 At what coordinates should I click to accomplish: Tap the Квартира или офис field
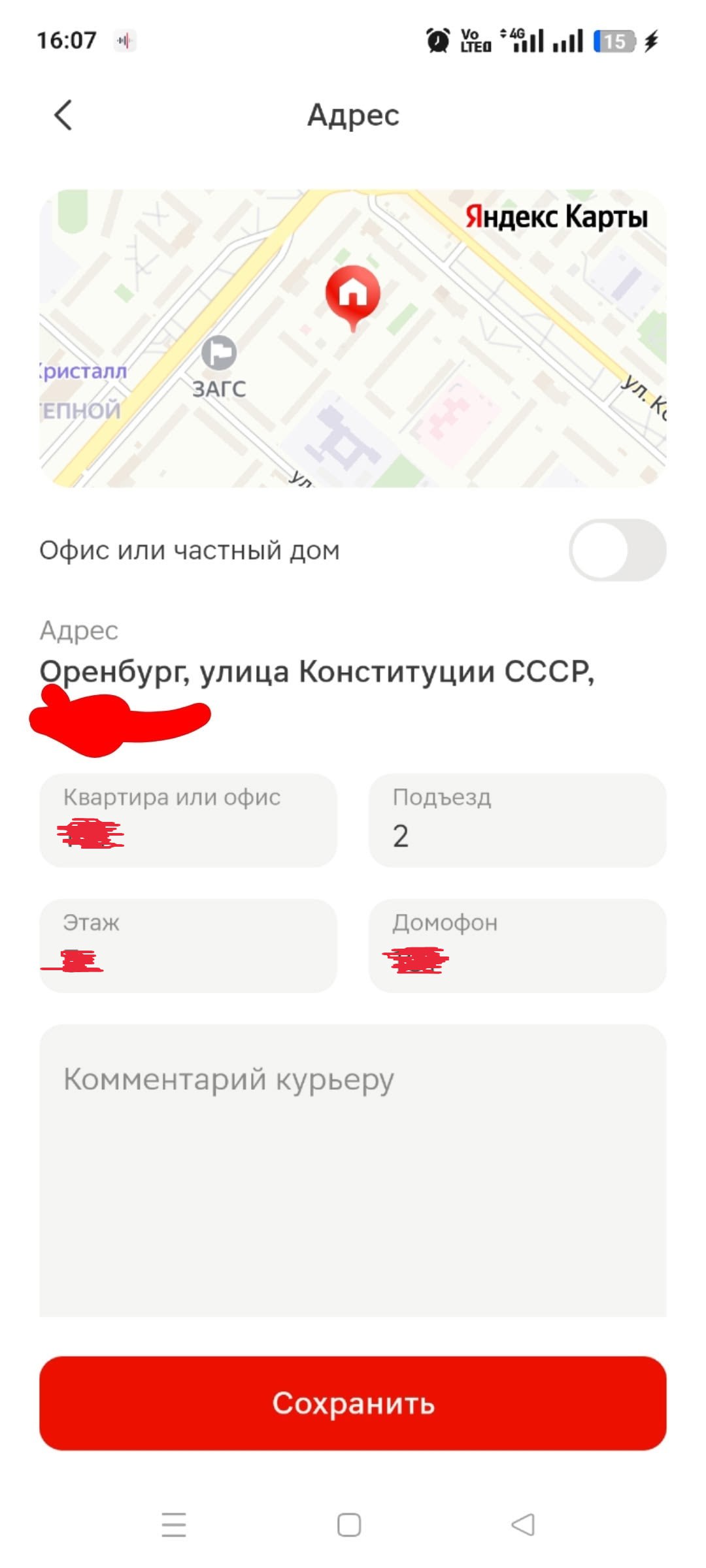188,821
